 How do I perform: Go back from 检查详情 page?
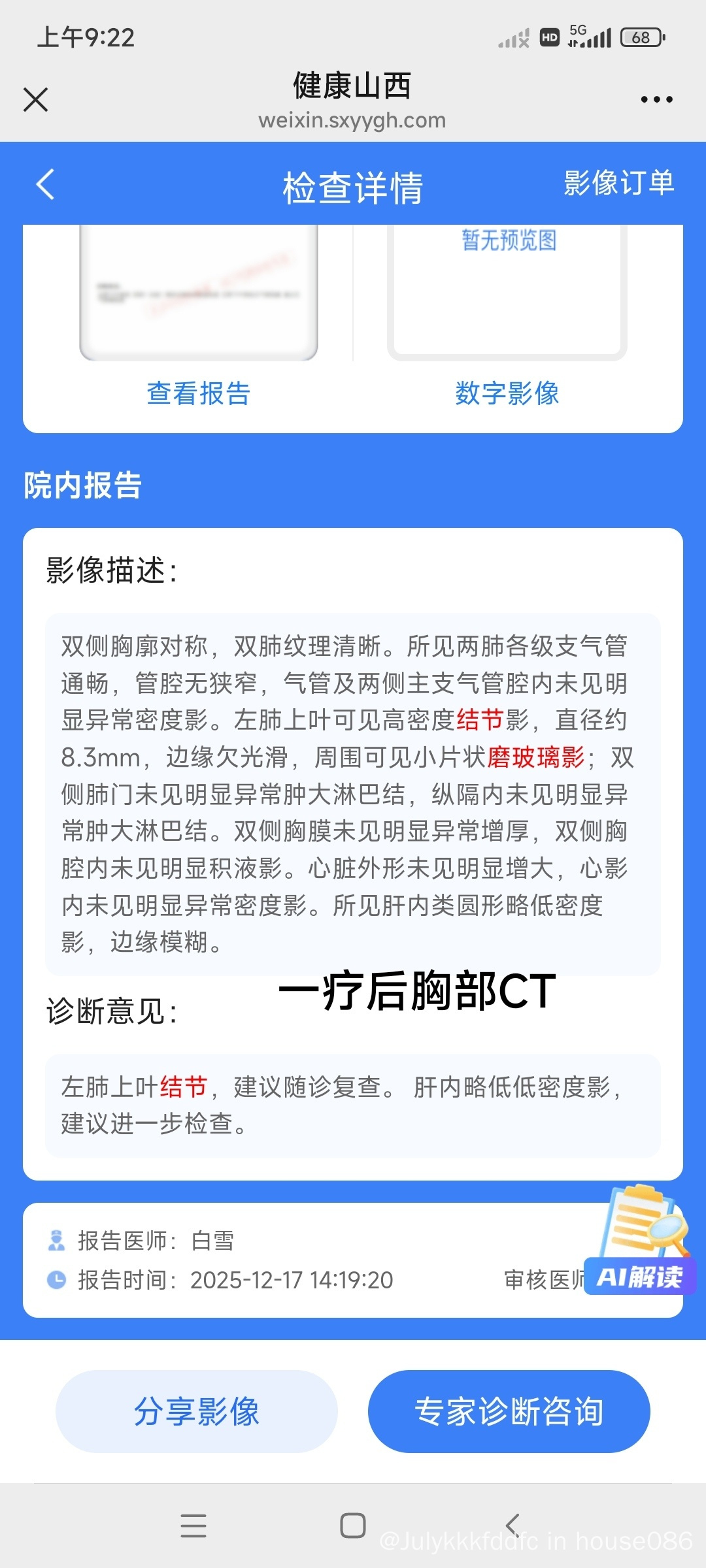(x=45, y=184)
